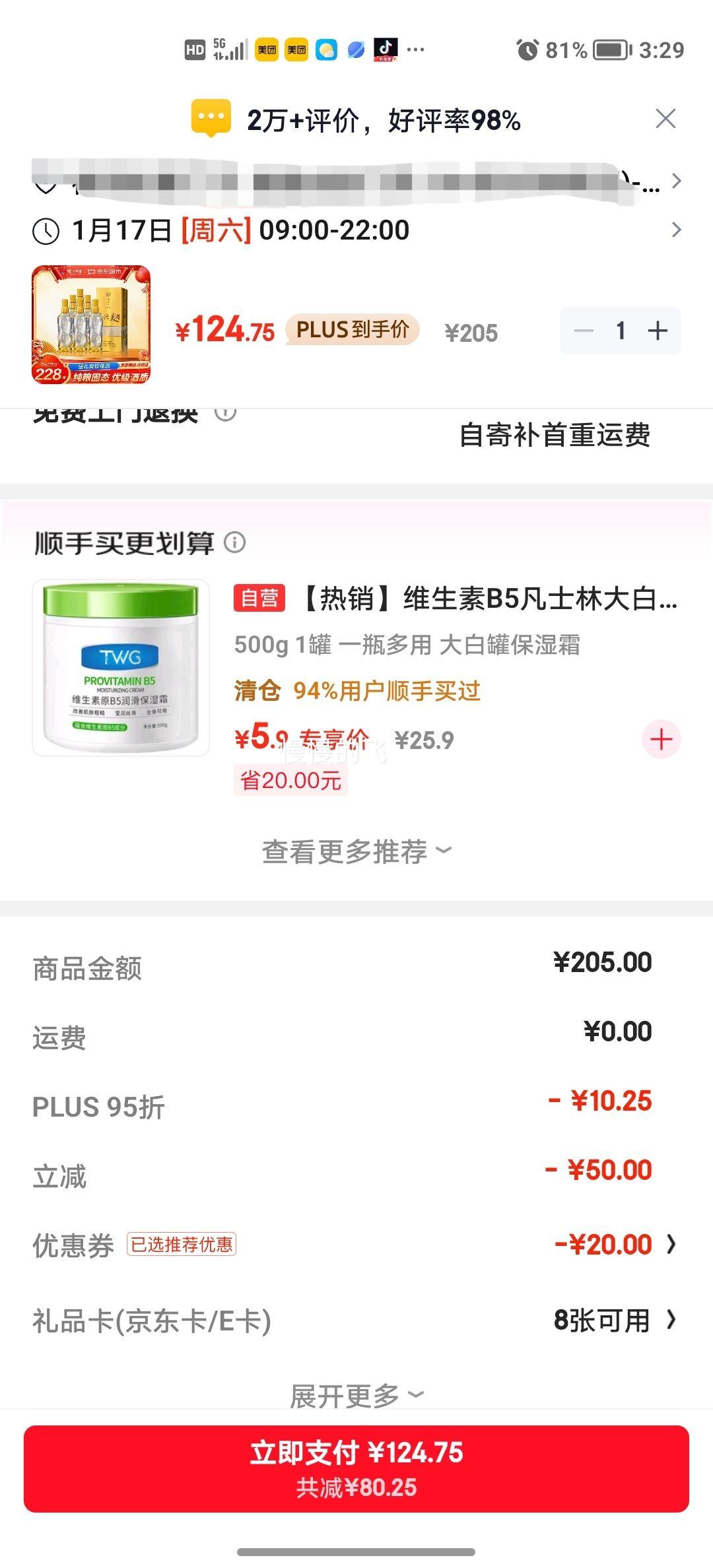Open TikTok icon in the status bar
This screenshot has width=713, height=1568.
point(386,49)
